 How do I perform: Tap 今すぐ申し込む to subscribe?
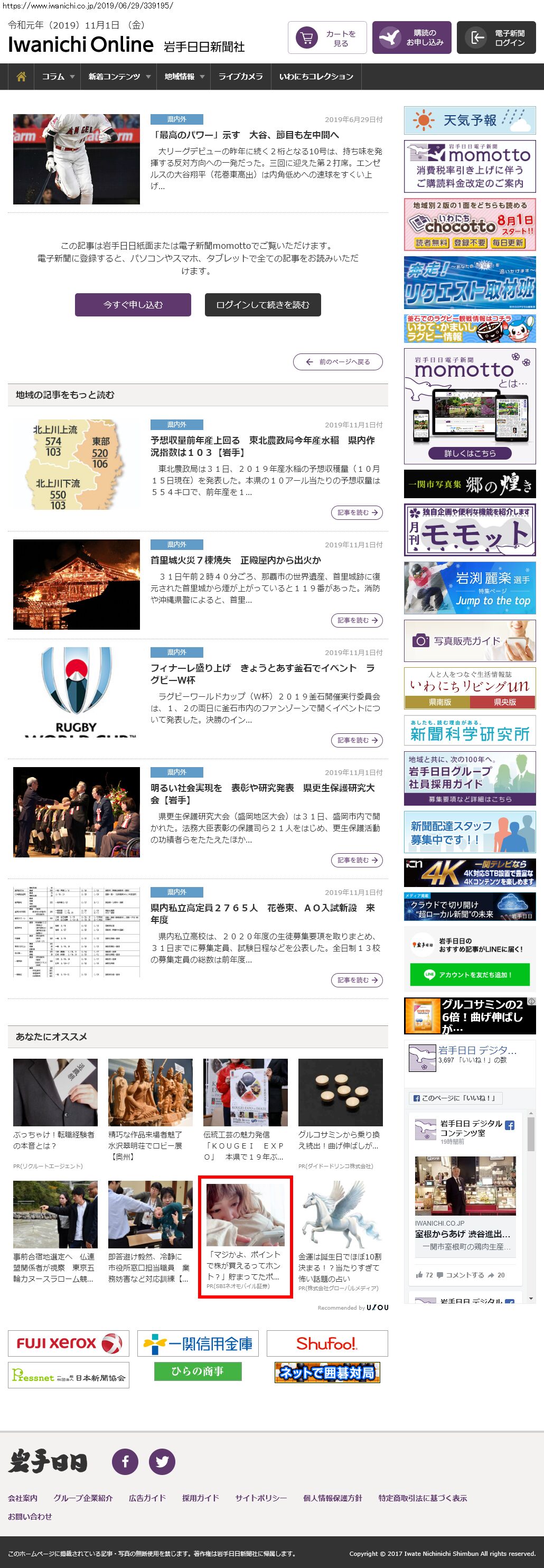(x=133, y=305)
